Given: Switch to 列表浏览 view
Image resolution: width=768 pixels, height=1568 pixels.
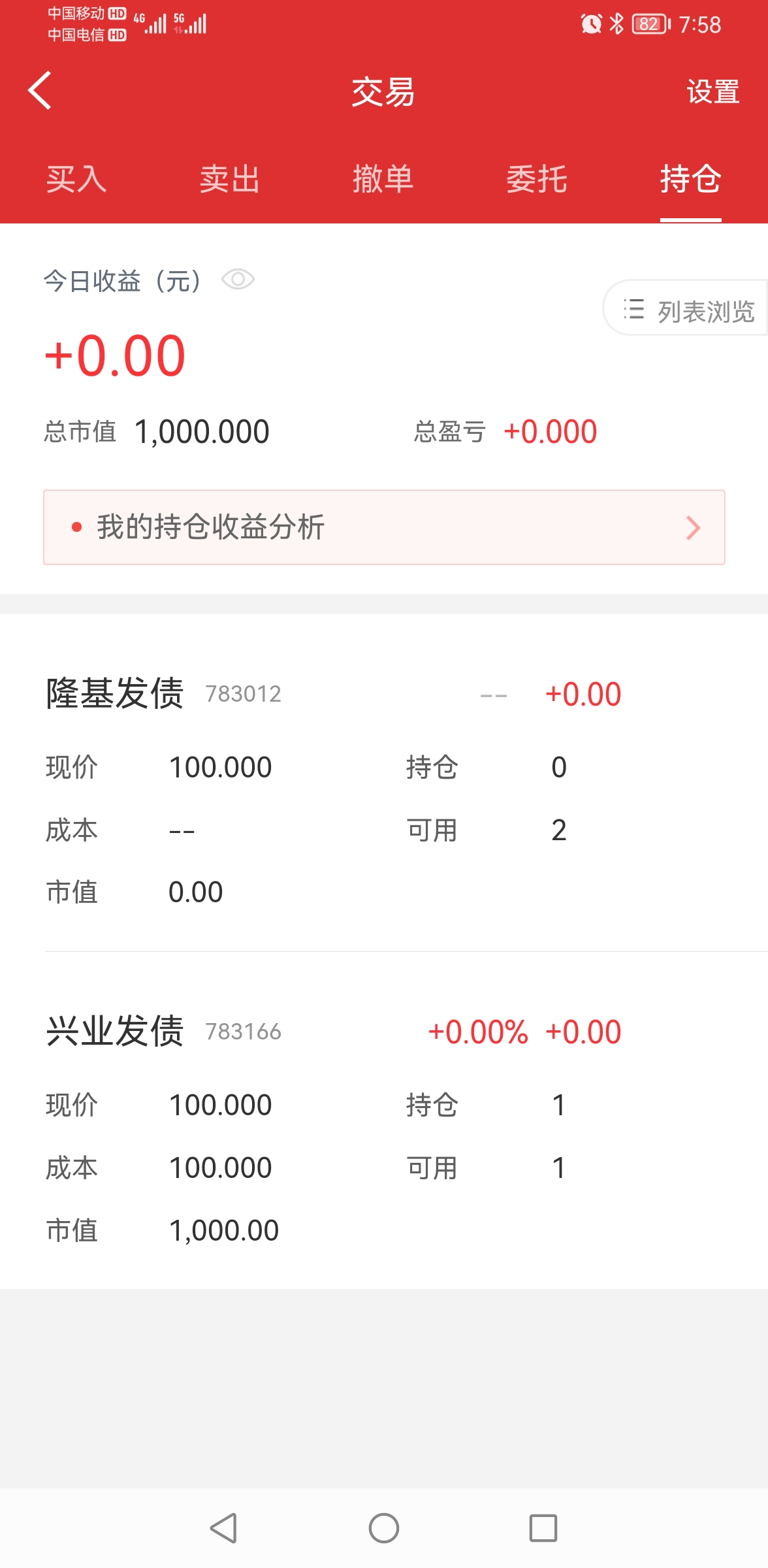Looking at the screenshot, I should (688, 310).
